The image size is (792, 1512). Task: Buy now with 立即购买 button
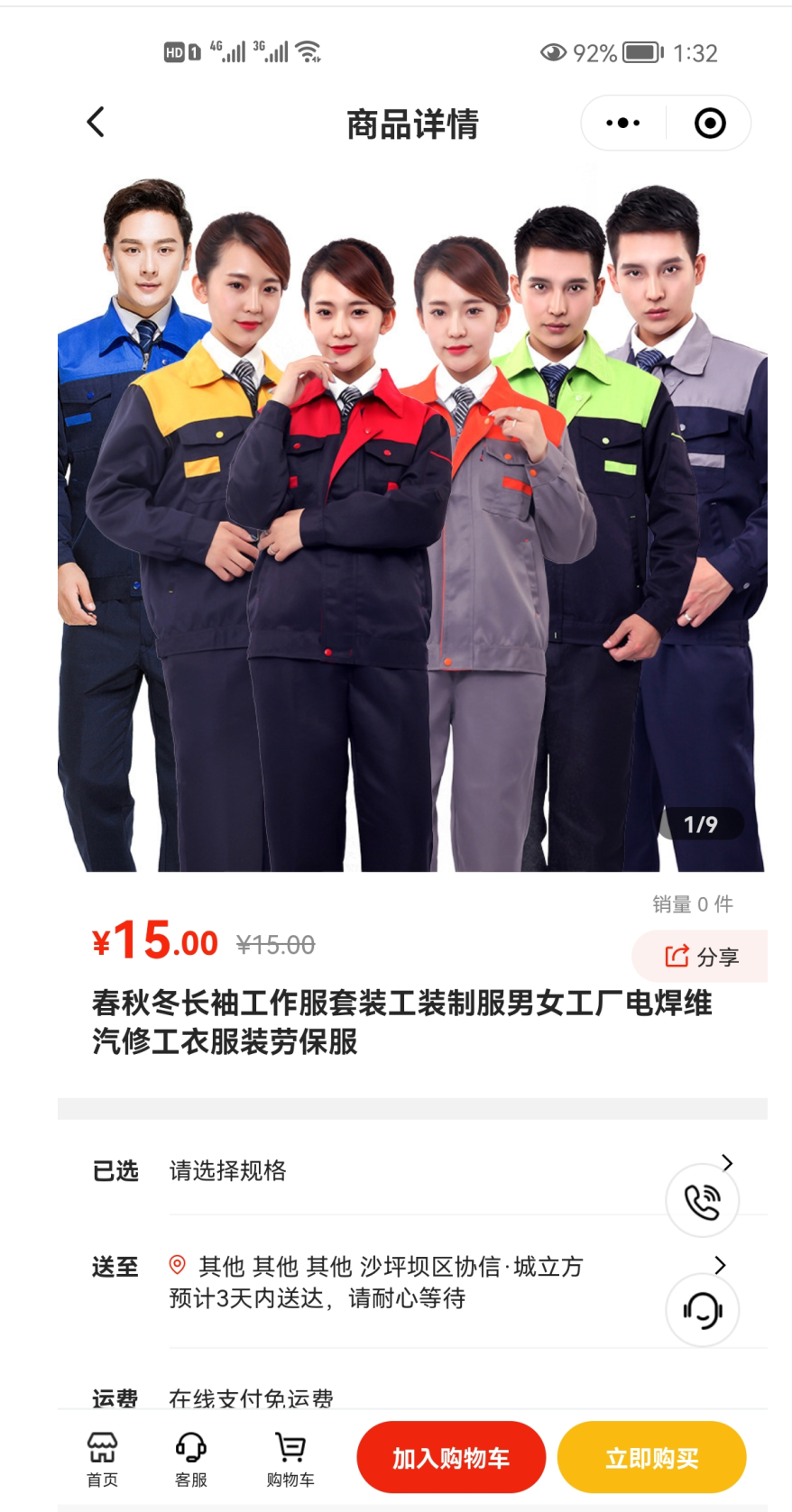coord(651,1458)
